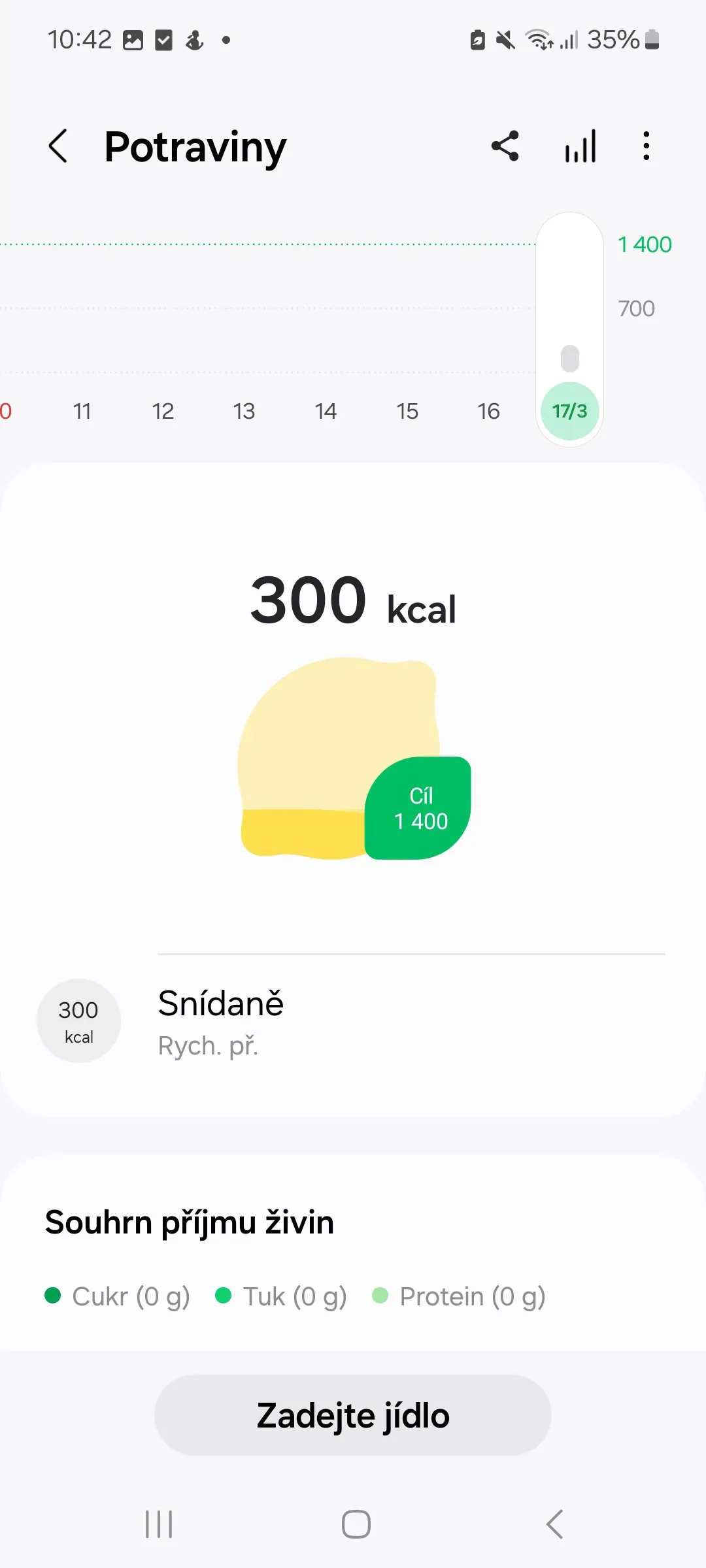Go to the home screen
This screenshot has height=1568, width=706.
(356, 1524)
